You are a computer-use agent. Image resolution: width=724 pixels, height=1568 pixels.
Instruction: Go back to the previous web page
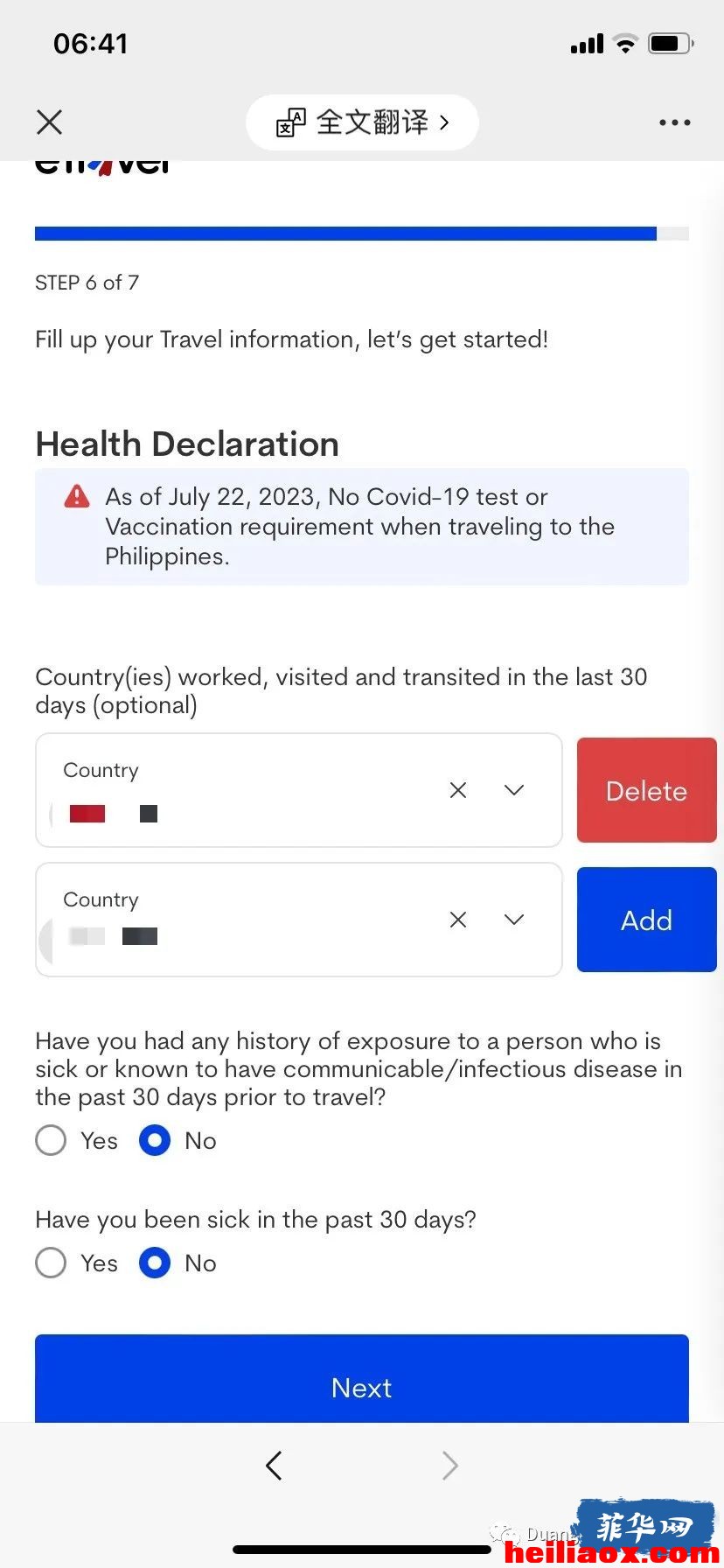coord(274,1466)
